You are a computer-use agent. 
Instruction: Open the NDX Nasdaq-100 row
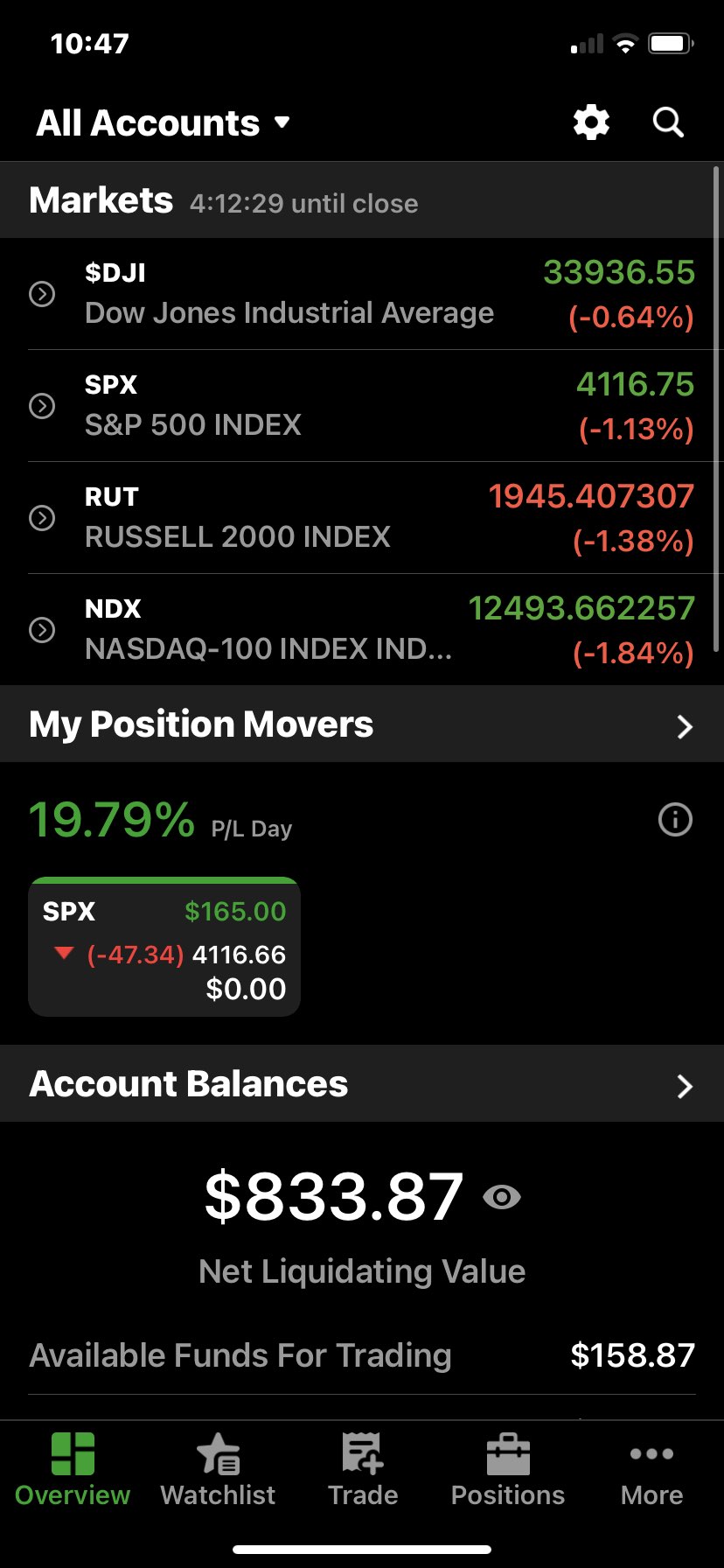tap(362, 630)
